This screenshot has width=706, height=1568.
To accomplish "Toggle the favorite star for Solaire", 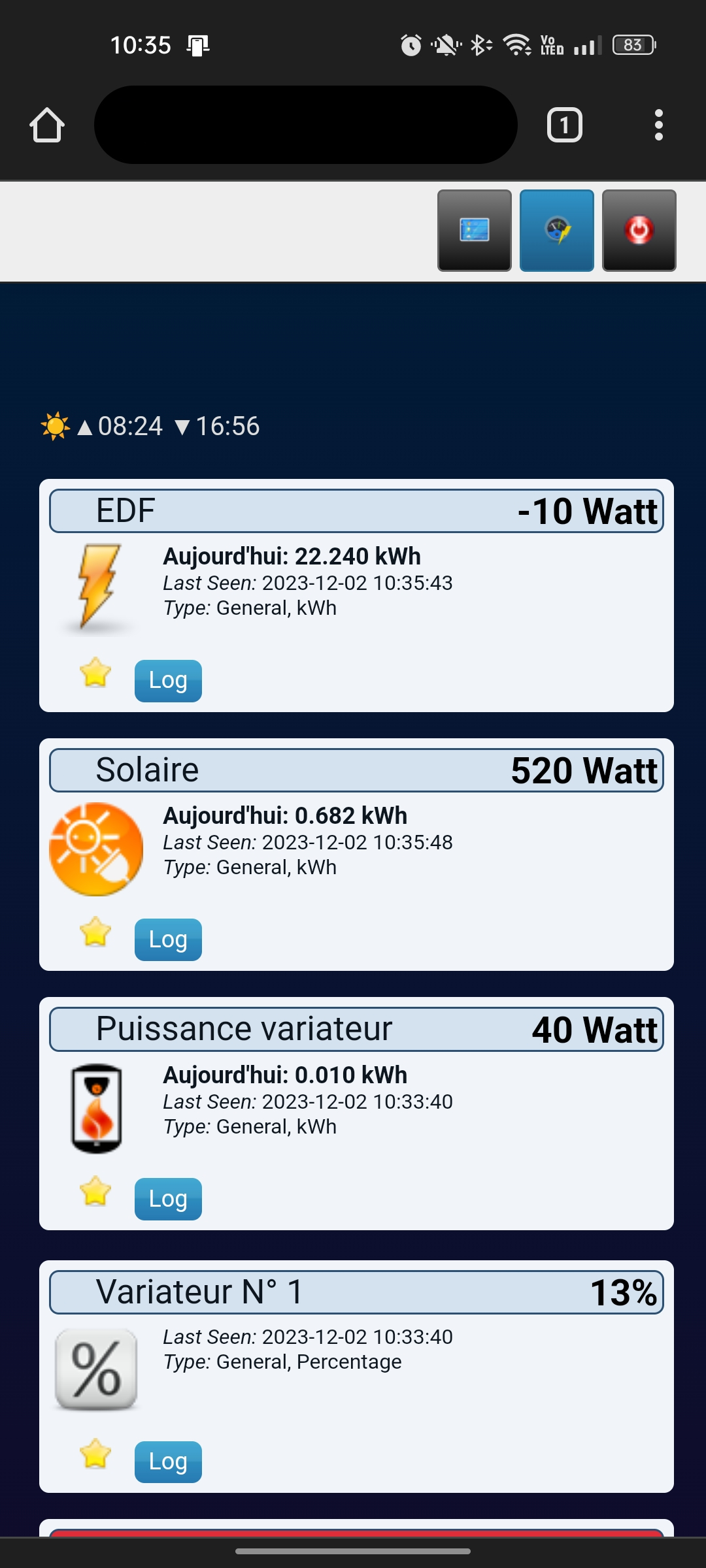I will point(95,932).
